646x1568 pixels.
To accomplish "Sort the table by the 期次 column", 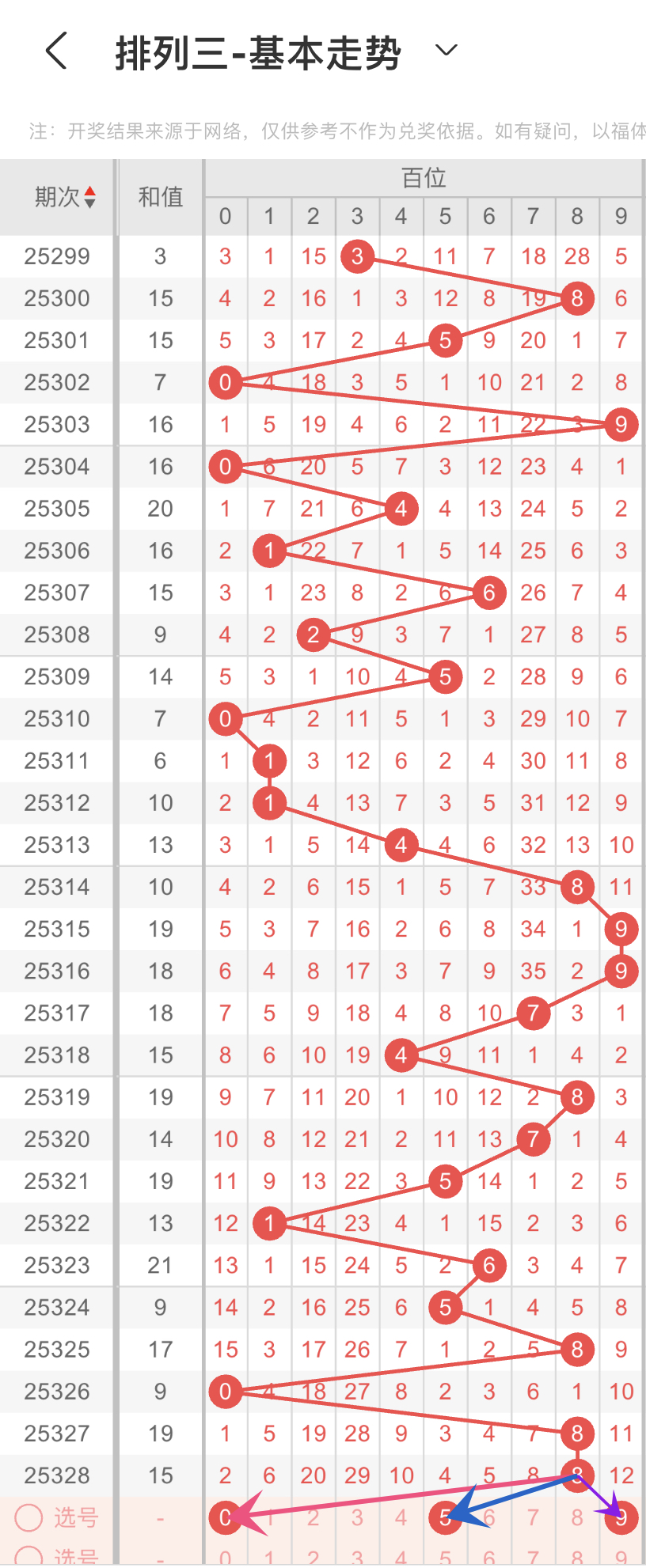I will click(x=65, y=197).
